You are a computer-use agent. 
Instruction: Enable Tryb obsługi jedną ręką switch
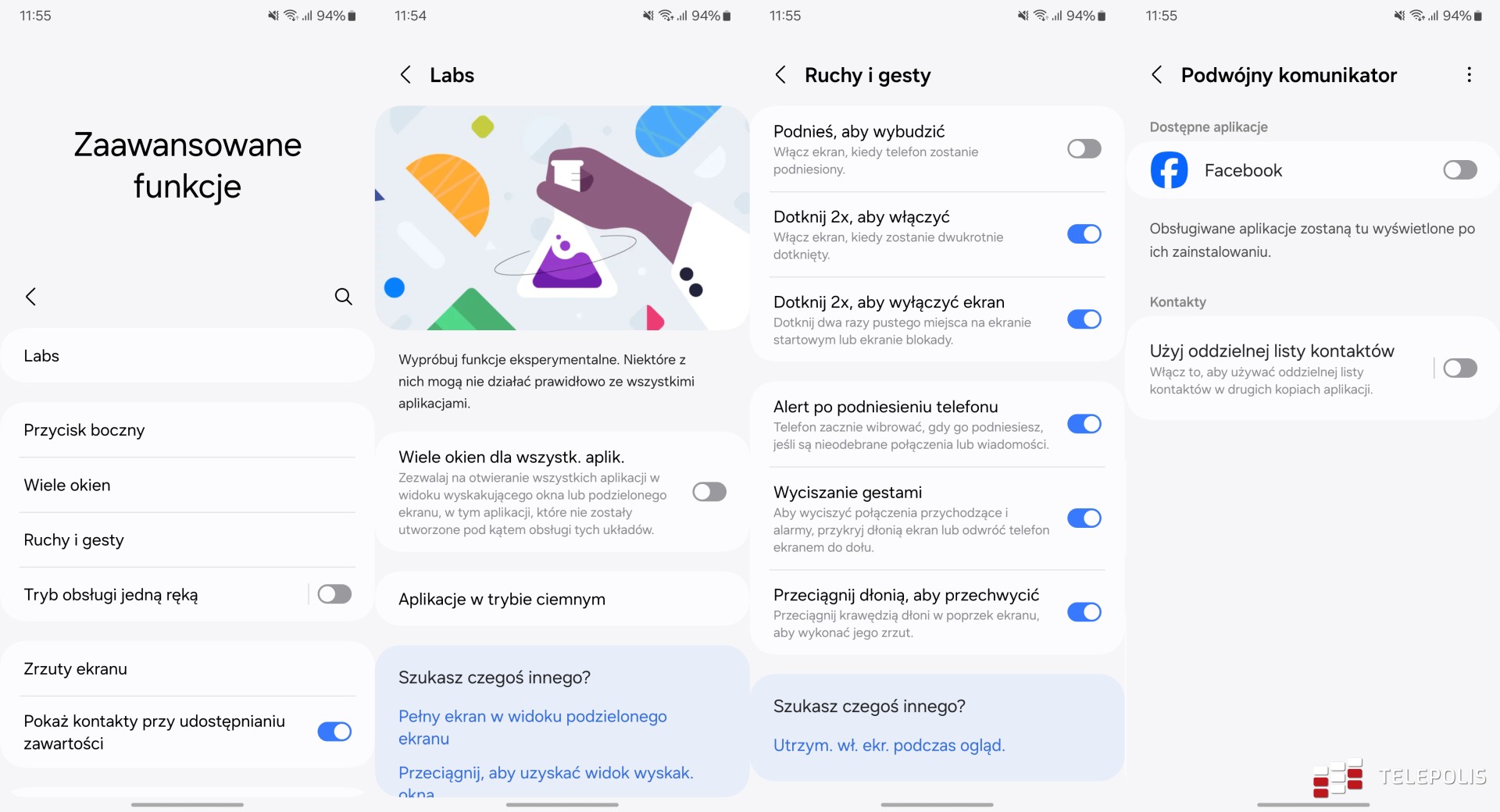click(x=334, y=595)
